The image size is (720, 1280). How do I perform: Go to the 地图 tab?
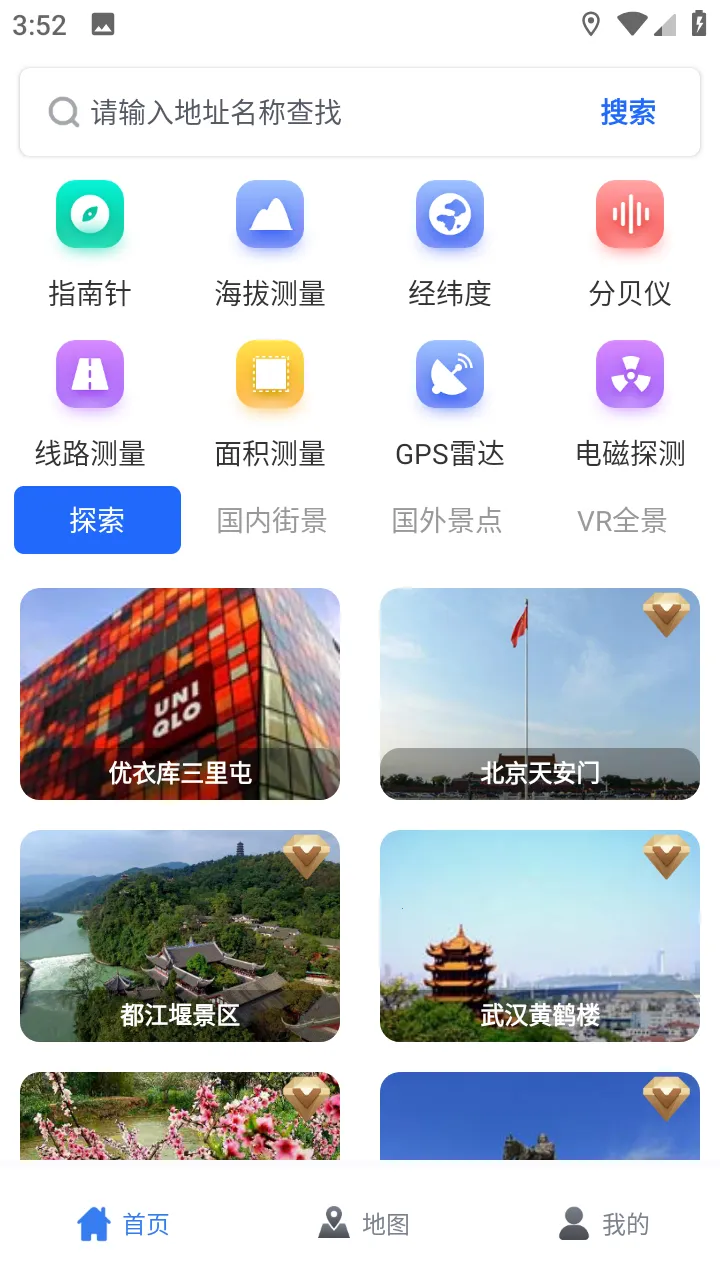(364, 1224)
